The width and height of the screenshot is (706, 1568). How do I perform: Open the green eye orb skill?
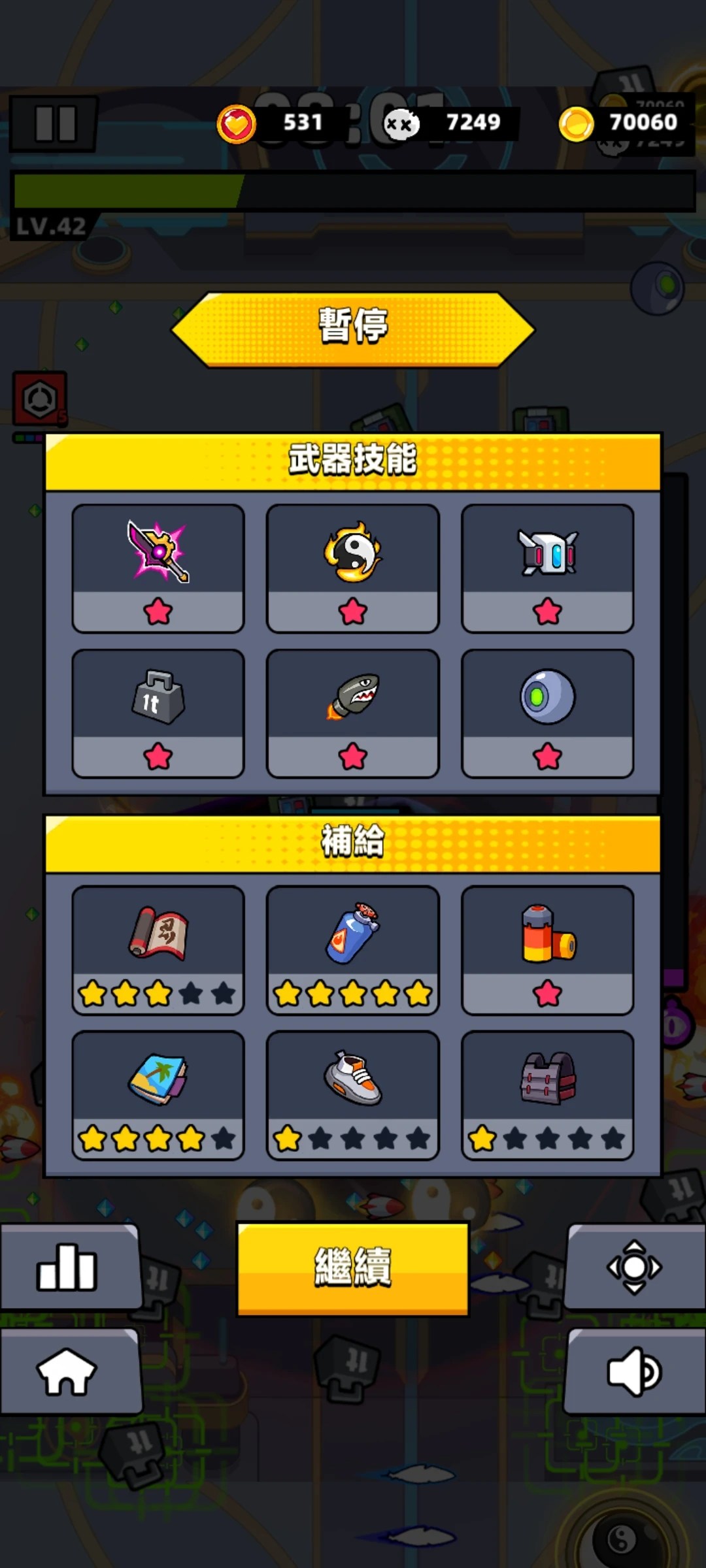(x=548, y=713)
